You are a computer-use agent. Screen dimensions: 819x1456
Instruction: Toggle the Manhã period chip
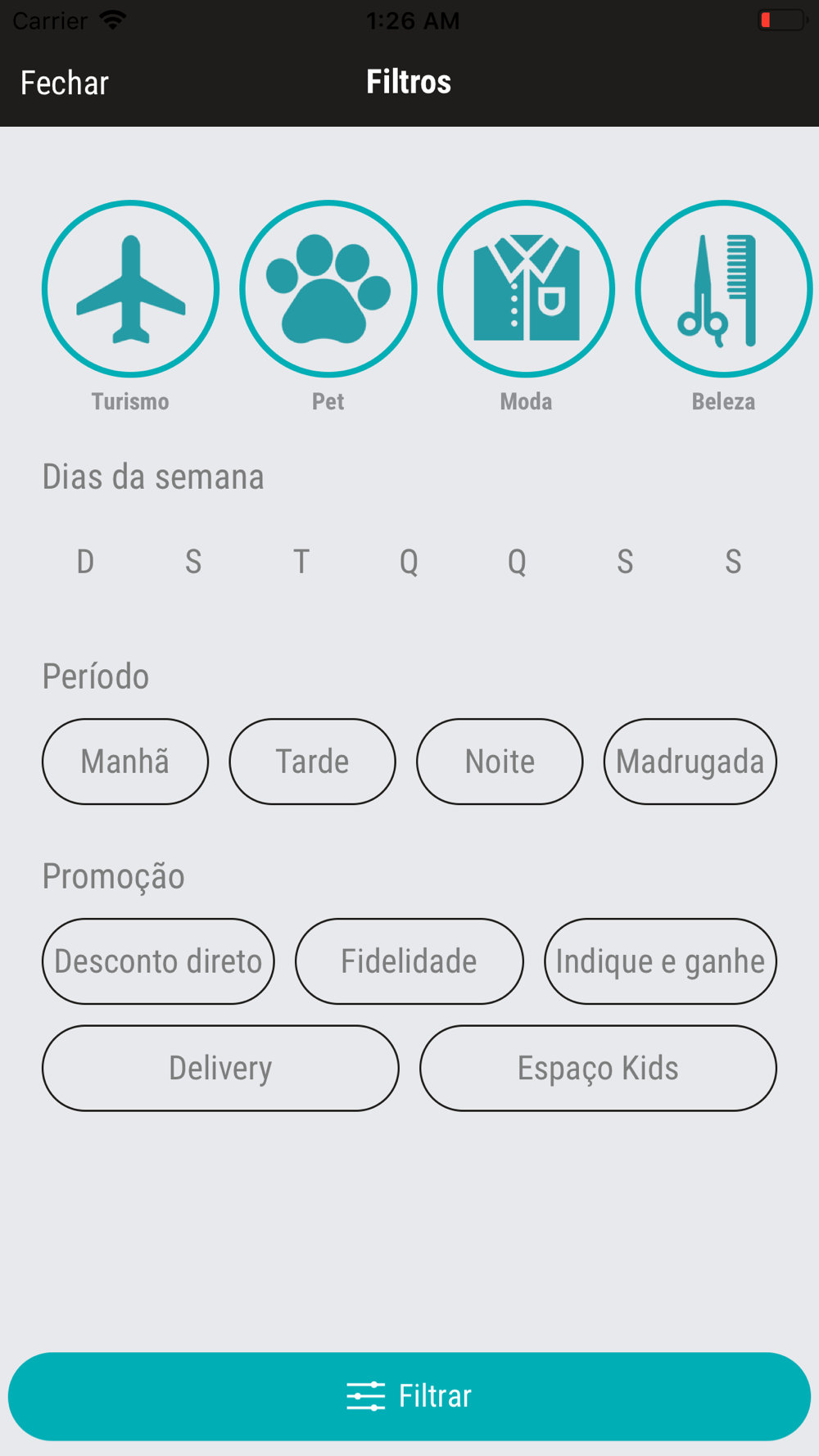point(125,762)
